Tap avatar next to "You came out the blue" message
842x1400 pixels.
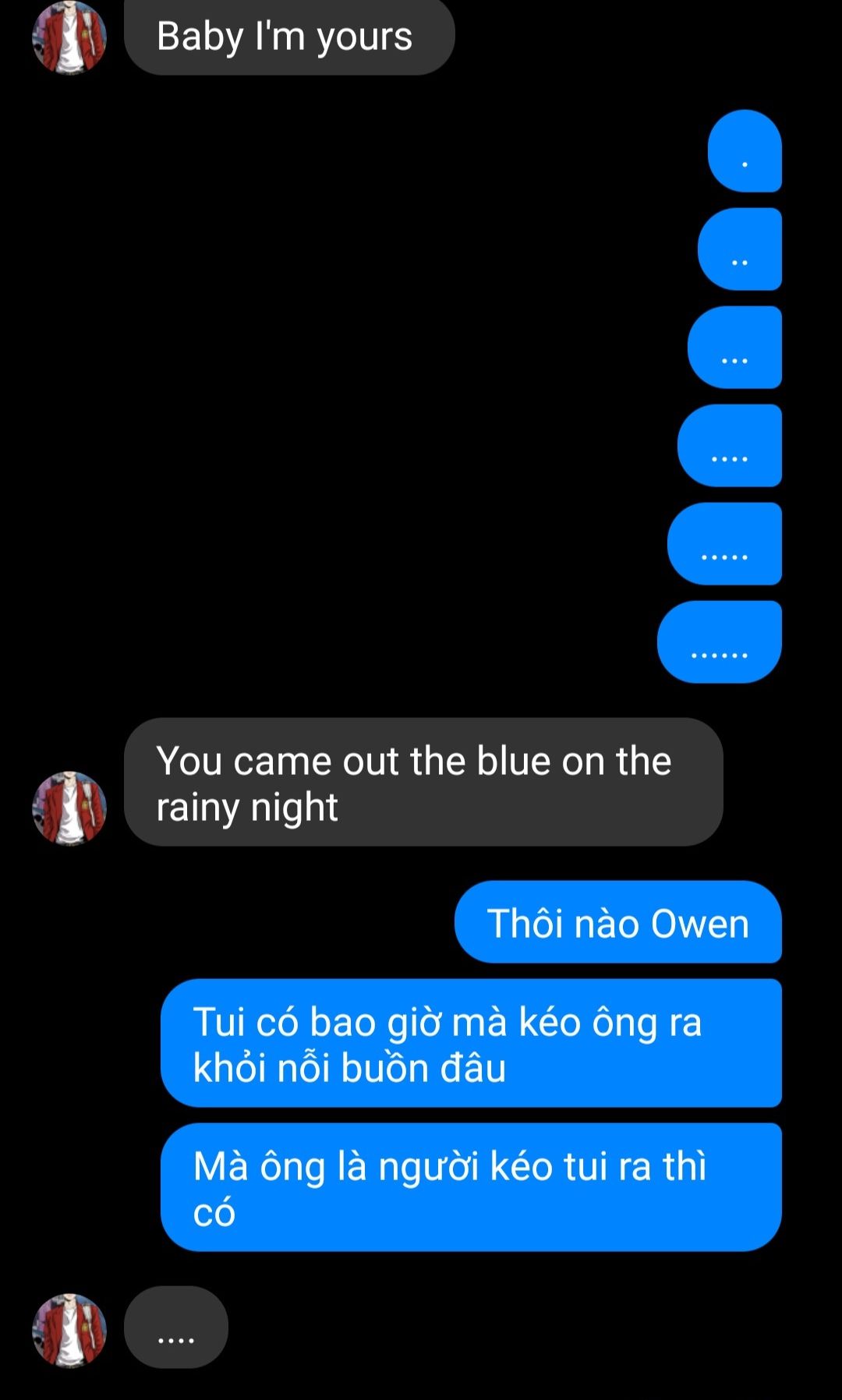(x=69, y=808)
